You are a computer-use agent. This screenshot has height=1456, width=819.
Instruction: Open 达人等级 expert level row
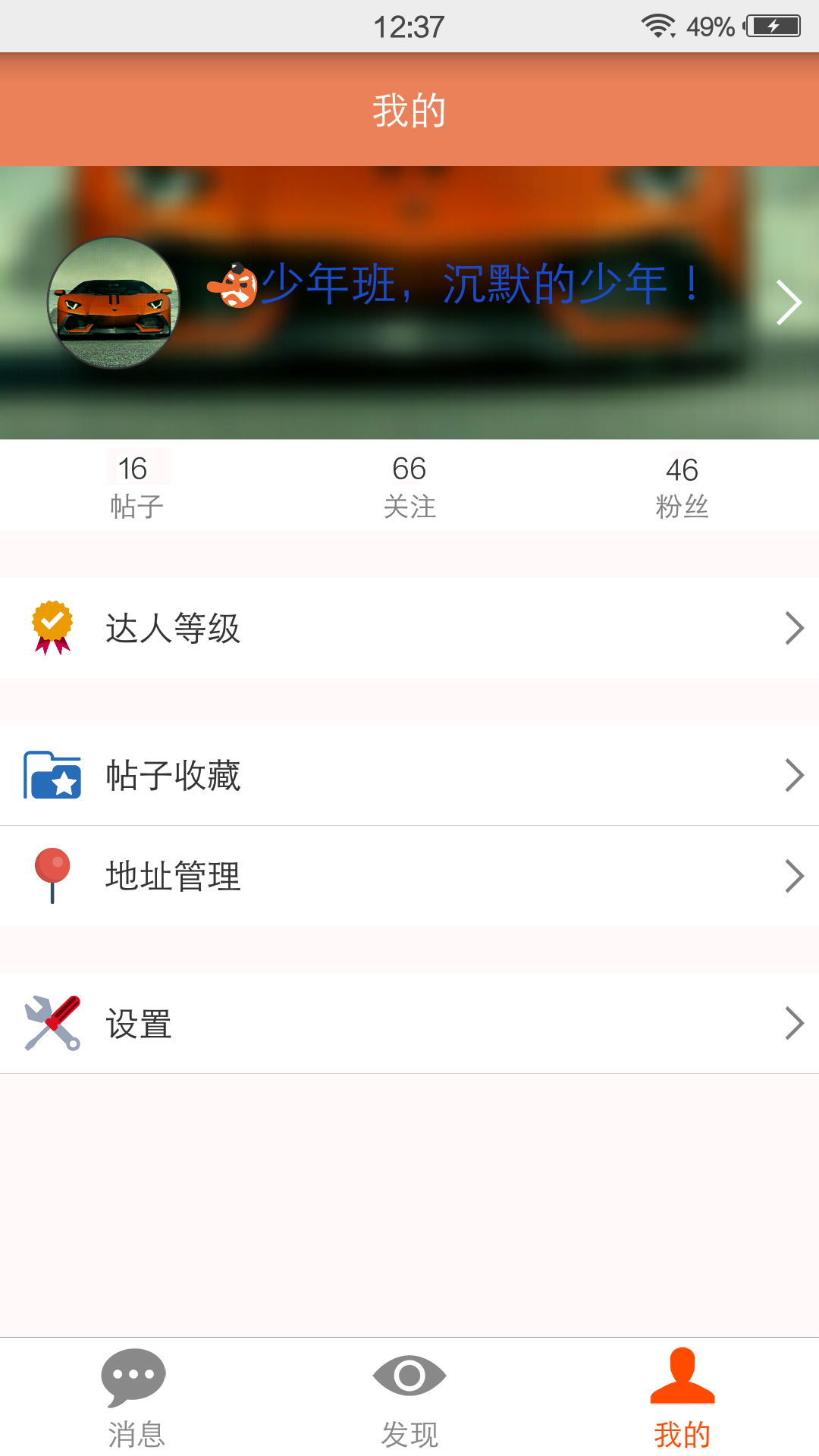[409, 628]
